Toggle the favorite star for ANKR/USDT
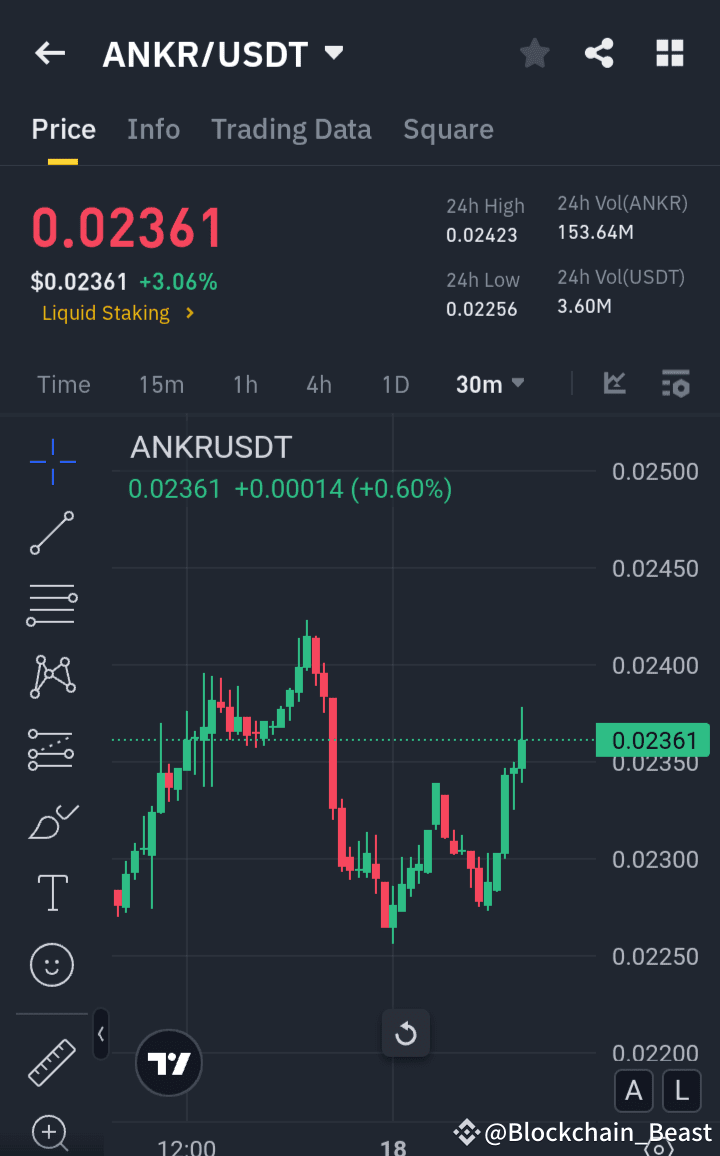Image resolution: width=720 pixels, height=1156 pixels. 534,53
